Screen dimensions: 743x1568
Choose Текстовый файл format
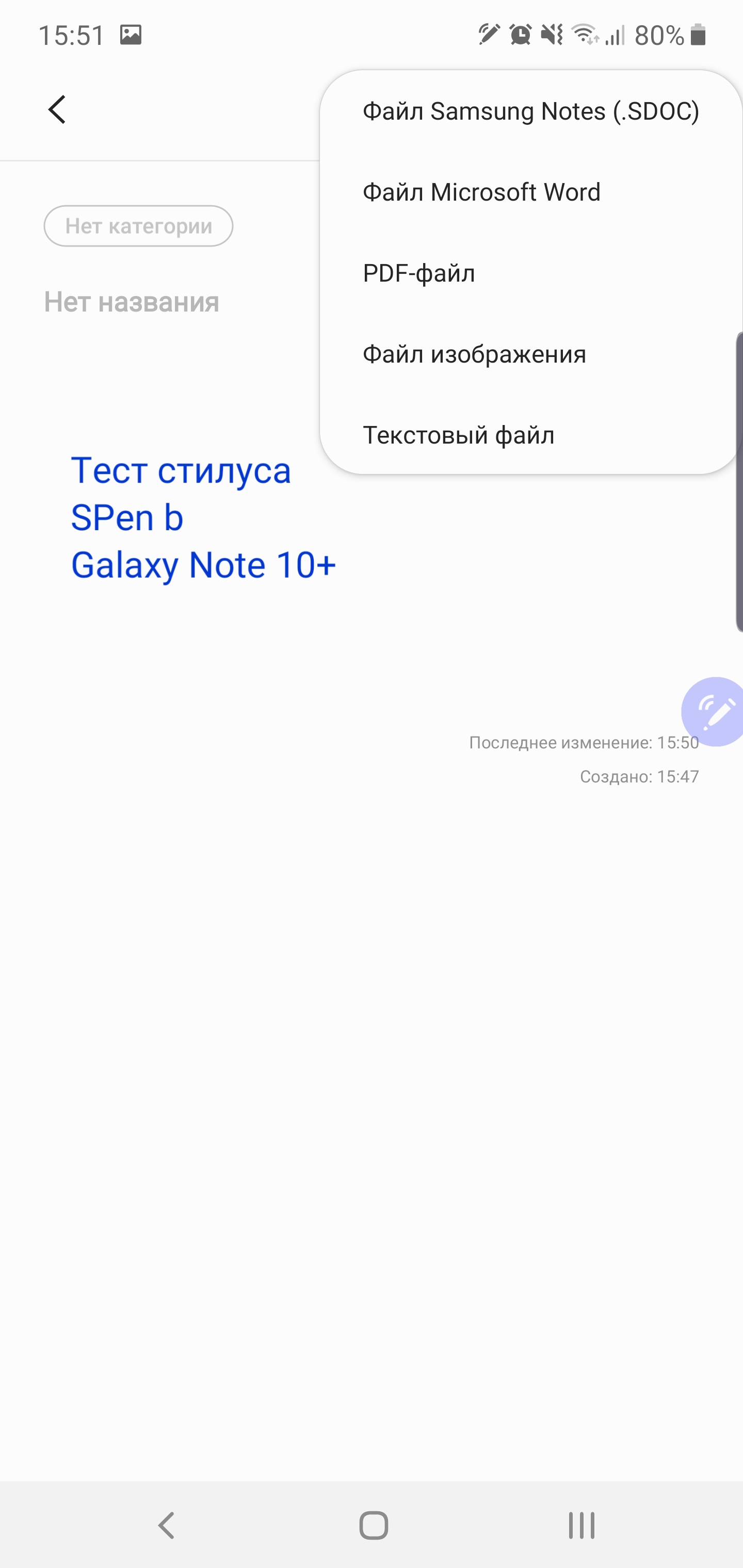458,435
